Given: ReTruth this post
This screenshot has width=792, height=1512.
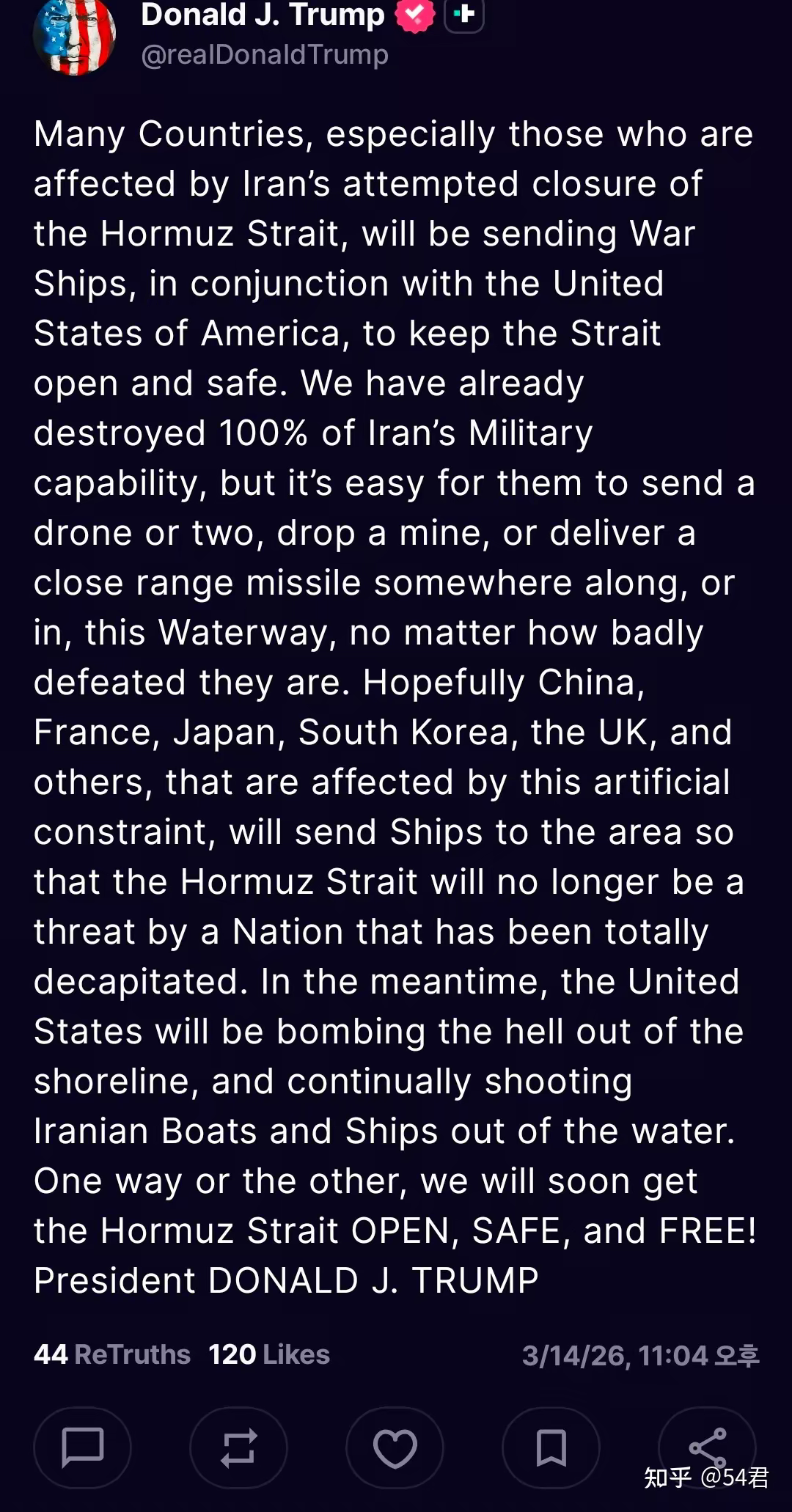Looking at the screenshot, I should pyautogui.click(x=238, y=1447).
